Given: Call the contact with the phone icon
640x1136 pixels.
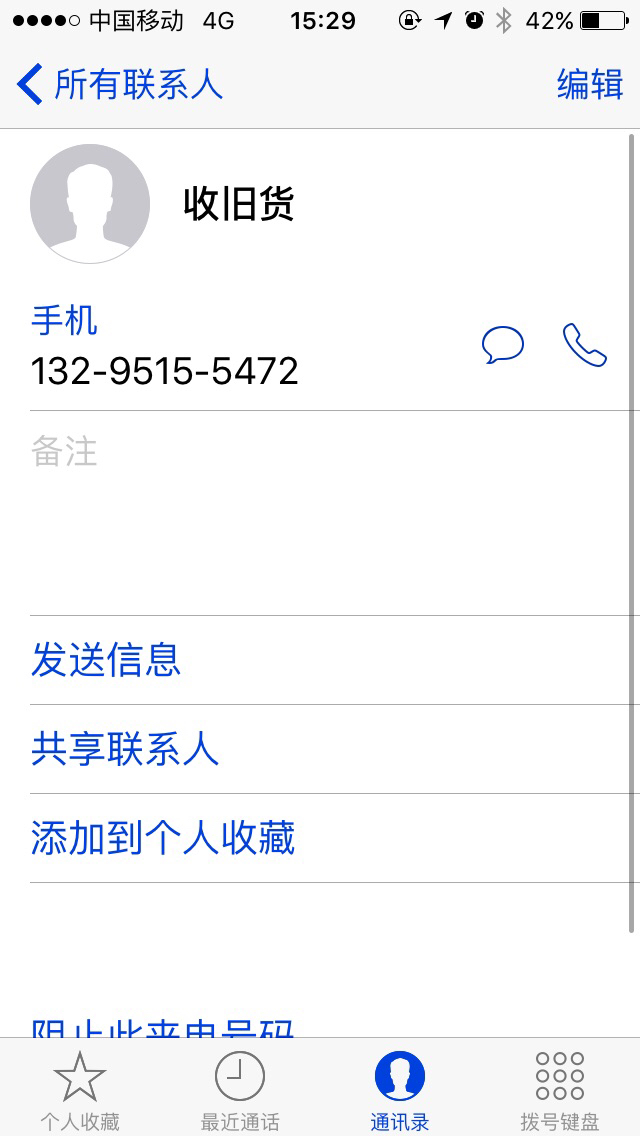Looking at the screenshot, I should pyautogui.click(x=584, y=345).
